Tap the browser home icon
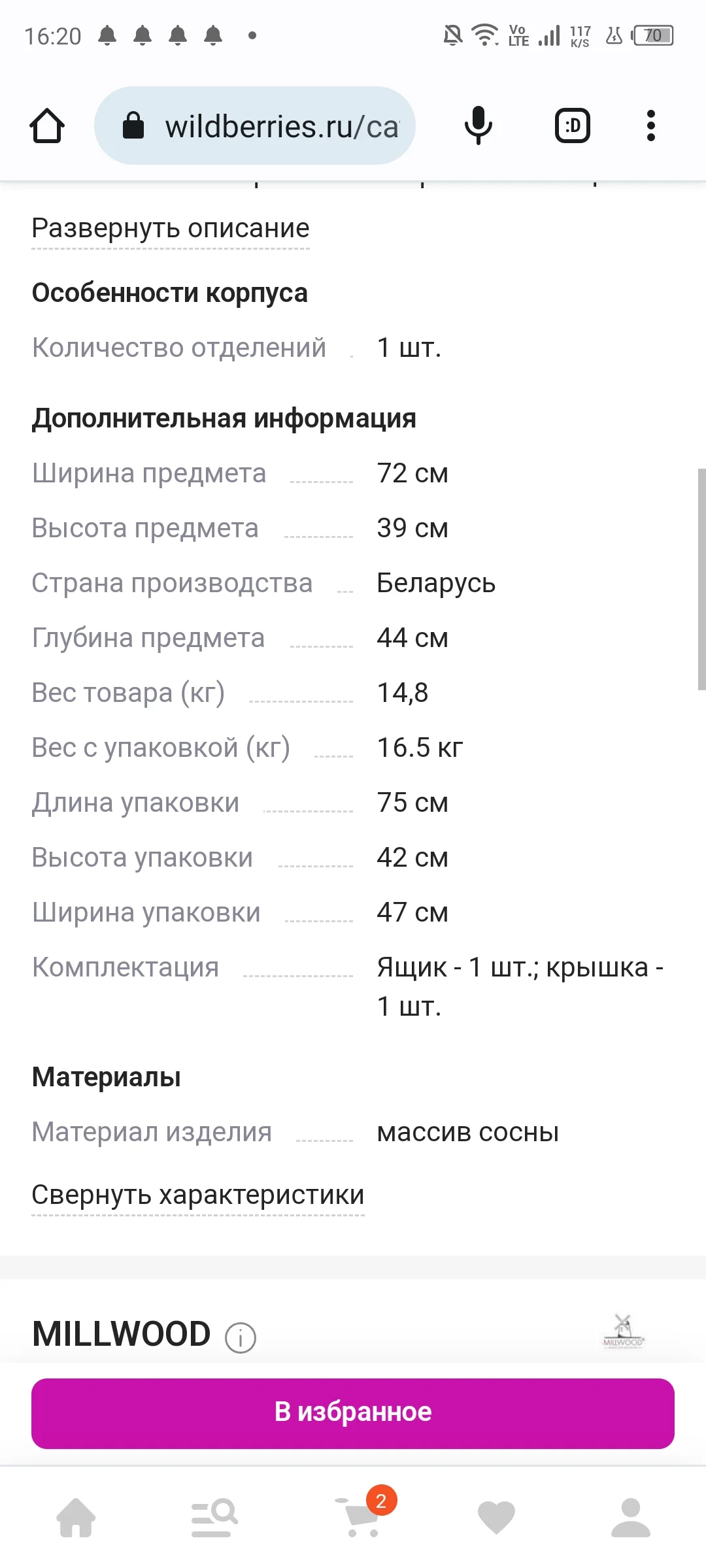This screenshot has height=1568, width=706. pos(48,125)
